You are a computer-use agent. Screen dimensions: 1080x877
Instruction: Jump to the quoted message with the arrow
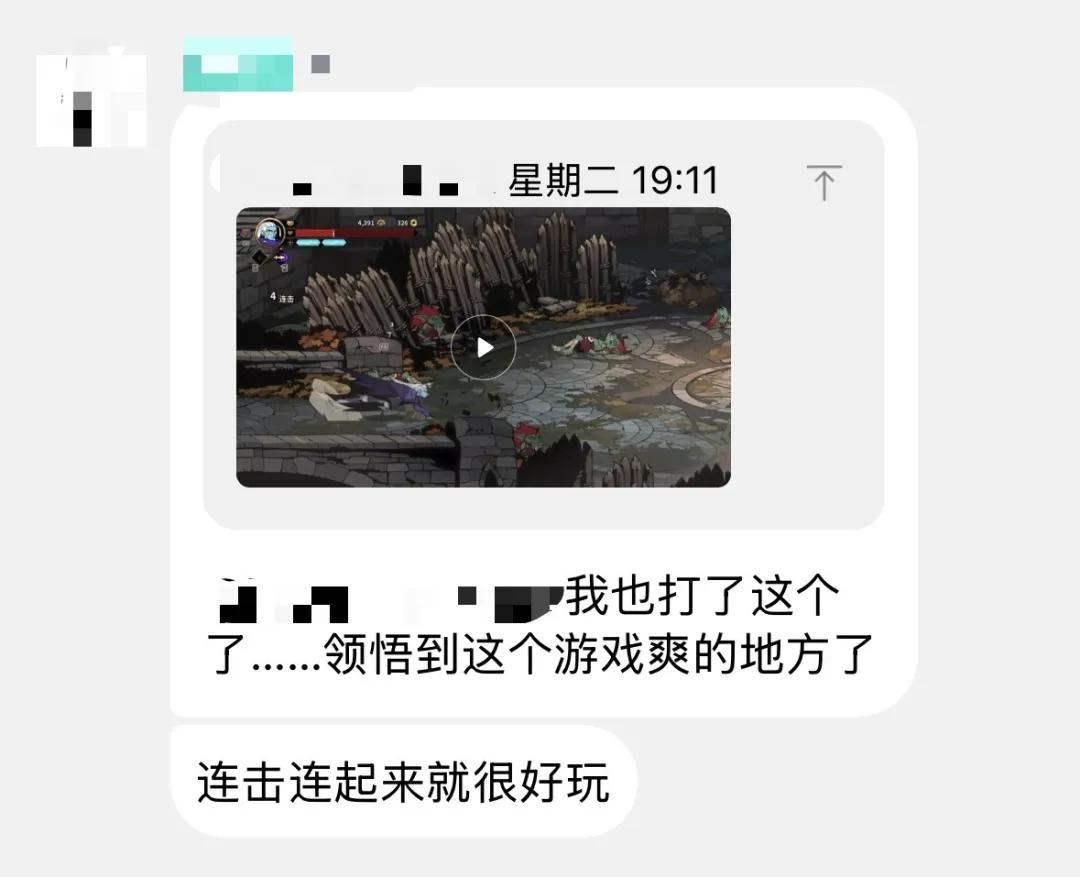pos(823,183)
